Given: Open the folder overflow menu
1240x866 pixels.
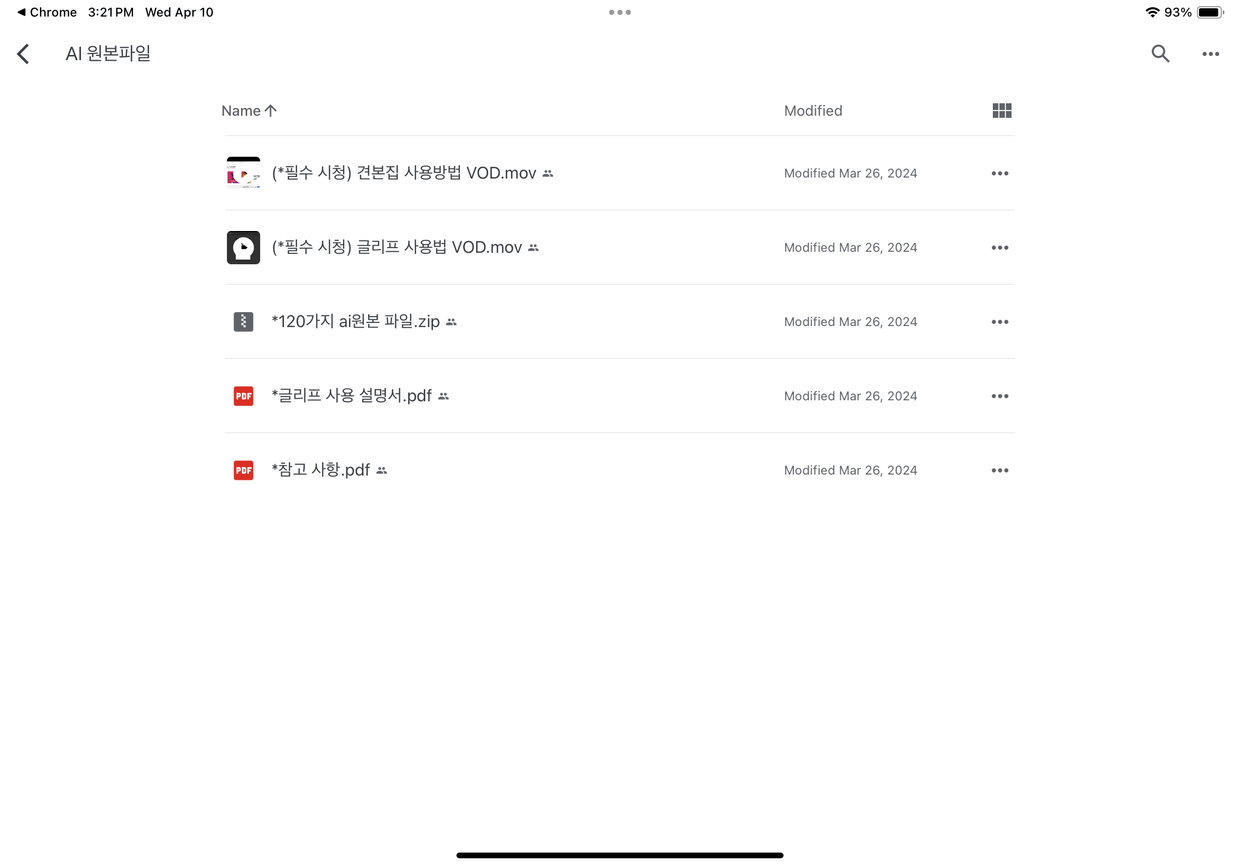Looking at the screenshot, I should coord(1210,54).
